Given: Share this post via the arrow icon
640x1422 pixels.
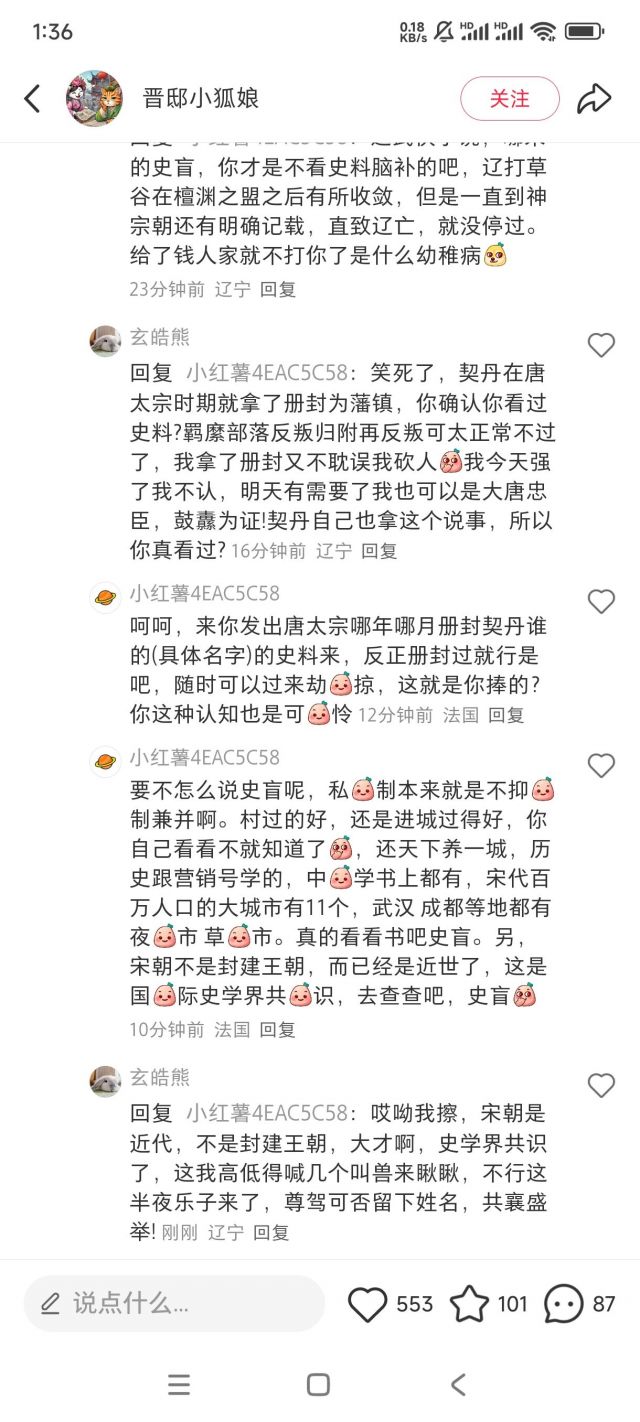Looking at the screenshot, I should [594, 98].
